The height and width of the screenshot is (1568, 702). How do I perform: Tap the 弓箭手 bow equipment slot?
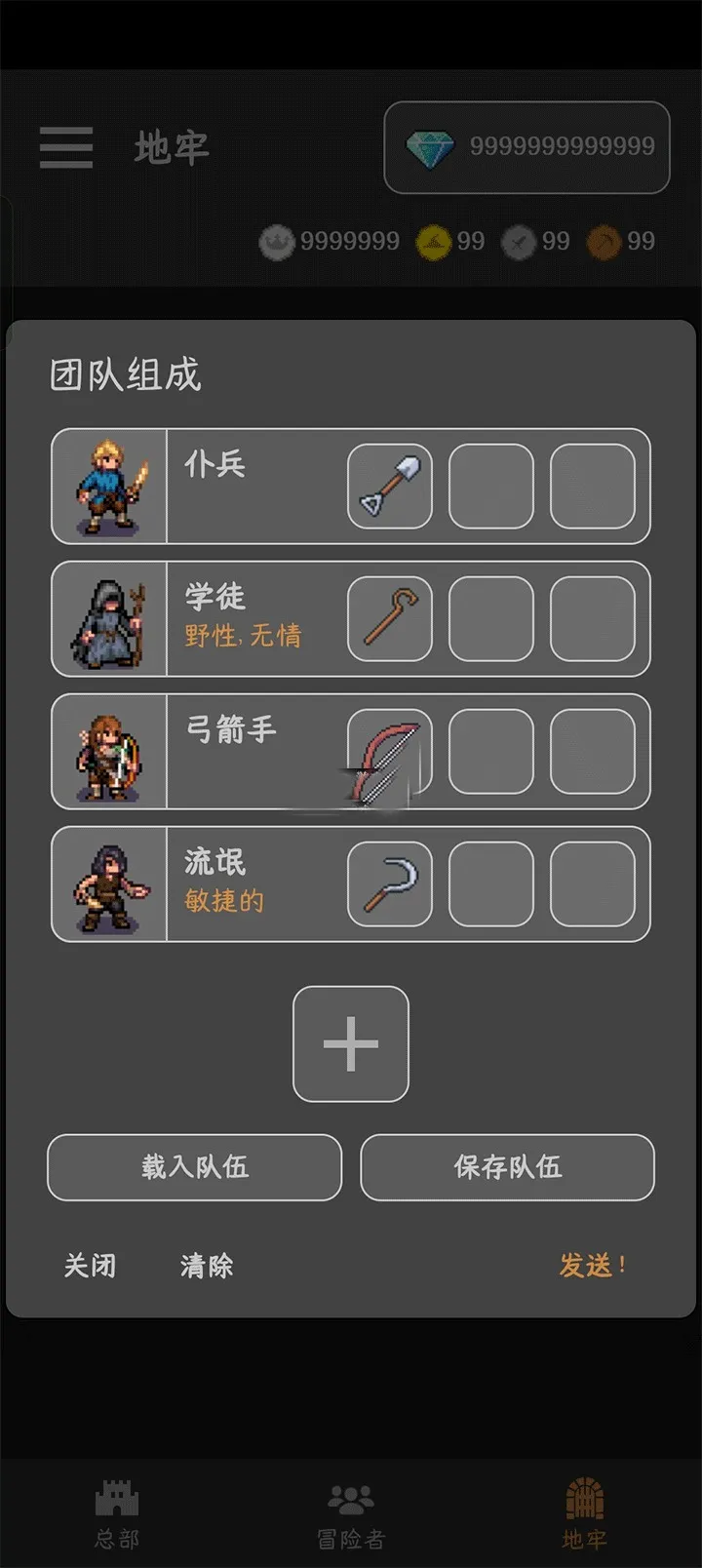(x=390, y=751)
